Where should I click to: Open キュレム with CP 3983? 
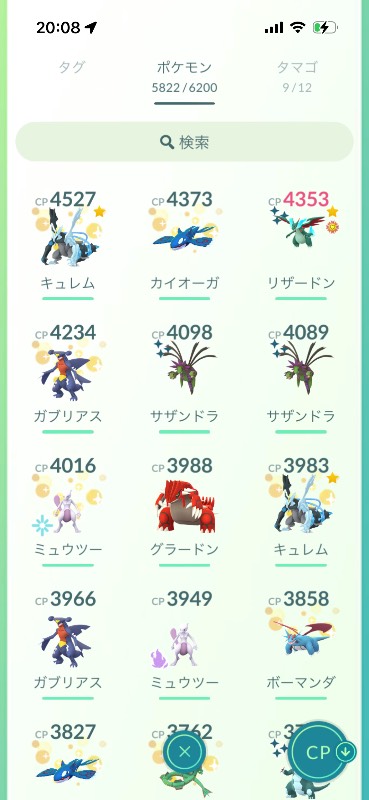[x=301, y=511]
